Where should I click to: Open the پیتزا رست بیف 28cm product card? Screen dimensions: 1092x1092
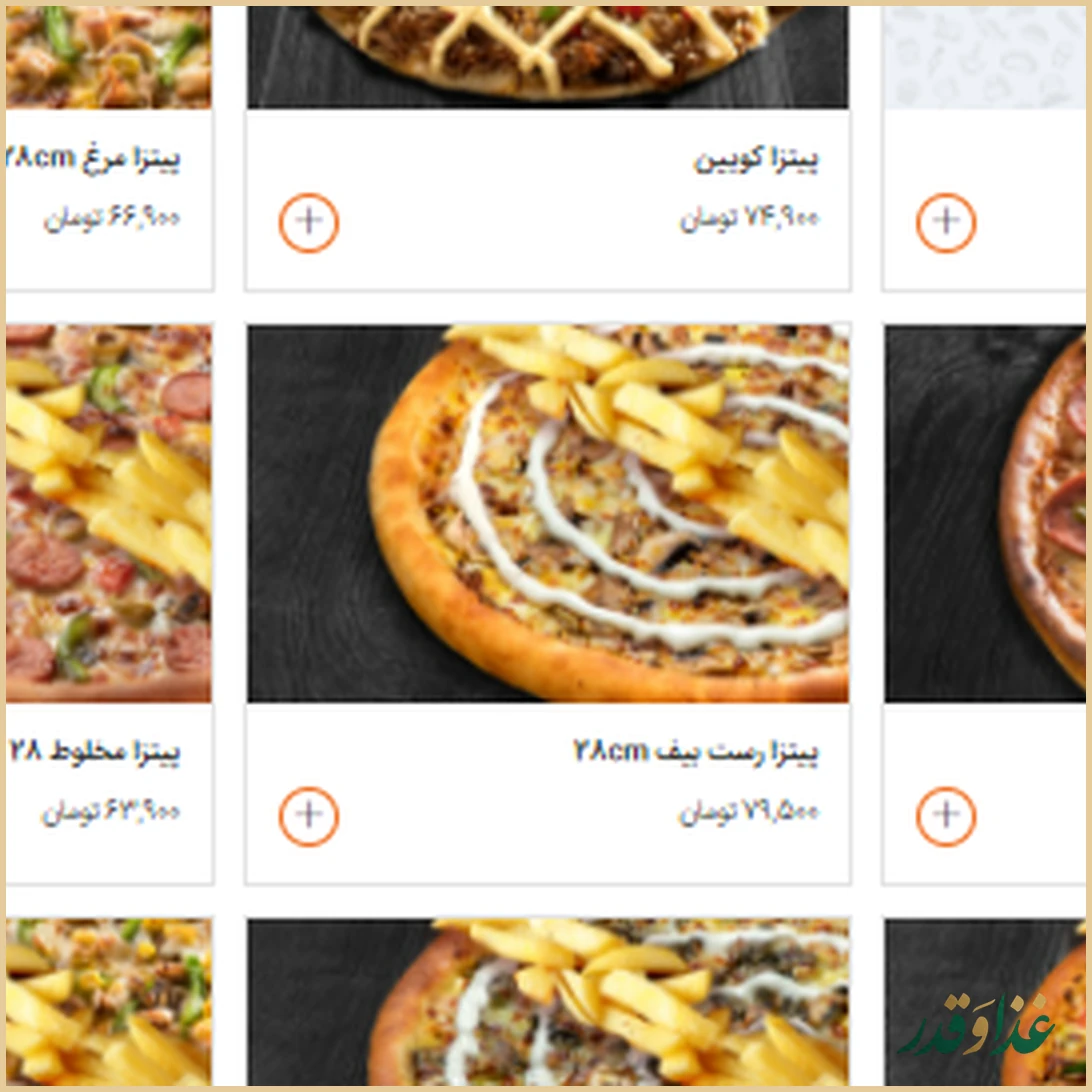coord(696,751)
